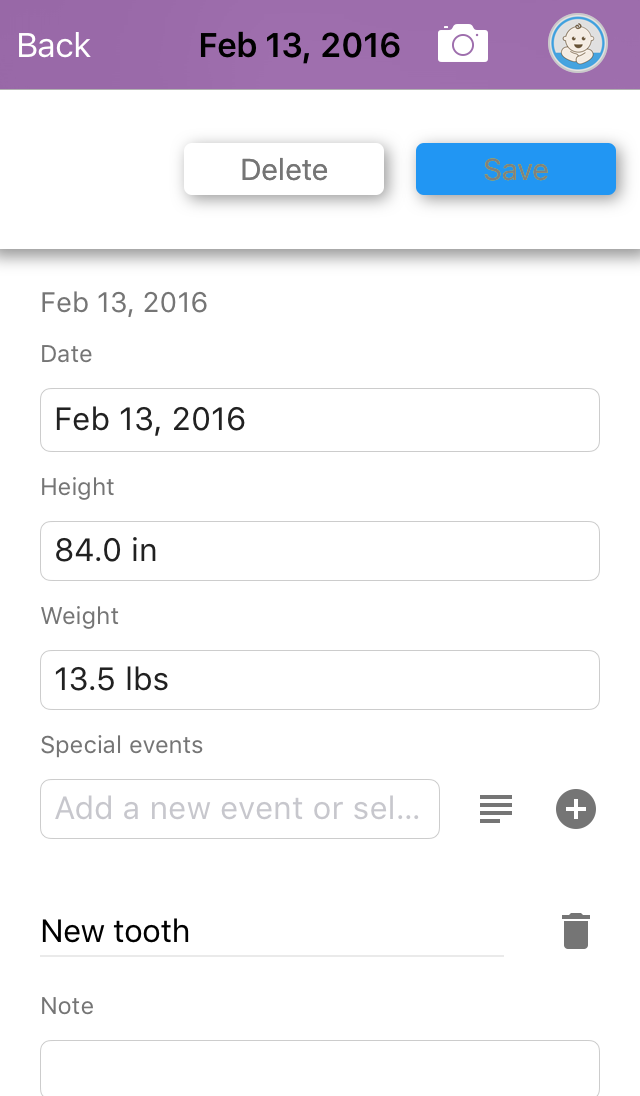
Task: Change the Height value
Action: 320,551
